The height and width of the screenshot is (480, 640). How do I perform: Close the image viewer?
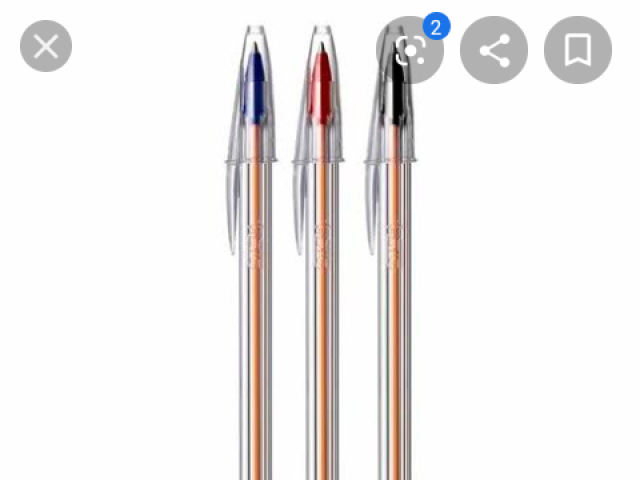pyautogui.click(x=46, y=47)
